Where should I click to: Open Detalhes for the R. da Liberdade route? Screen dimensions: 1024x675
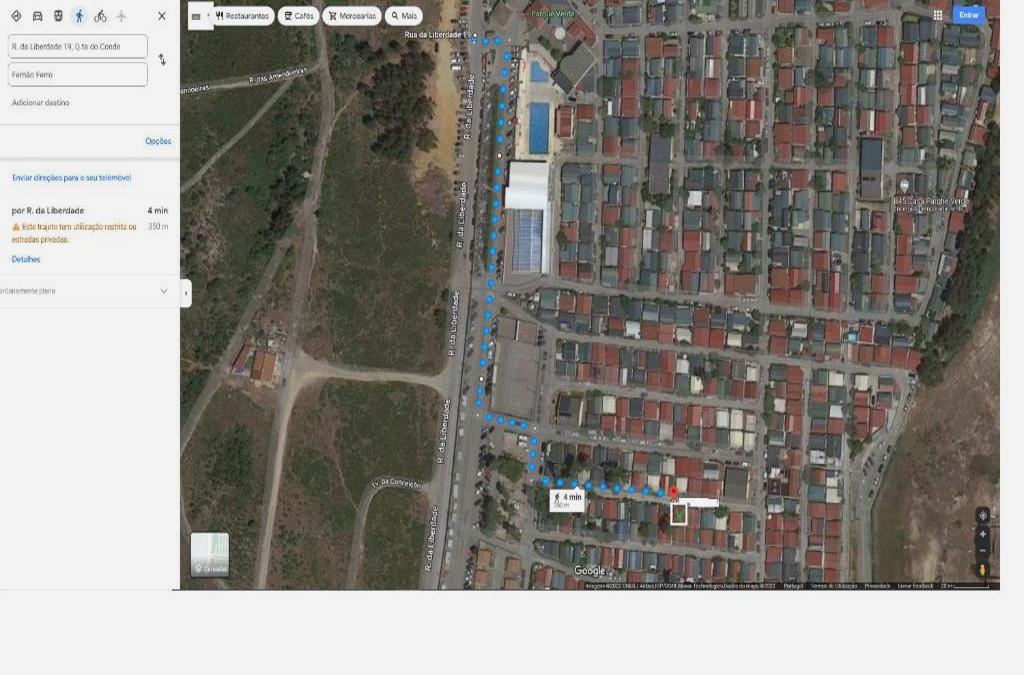[26, 259]
